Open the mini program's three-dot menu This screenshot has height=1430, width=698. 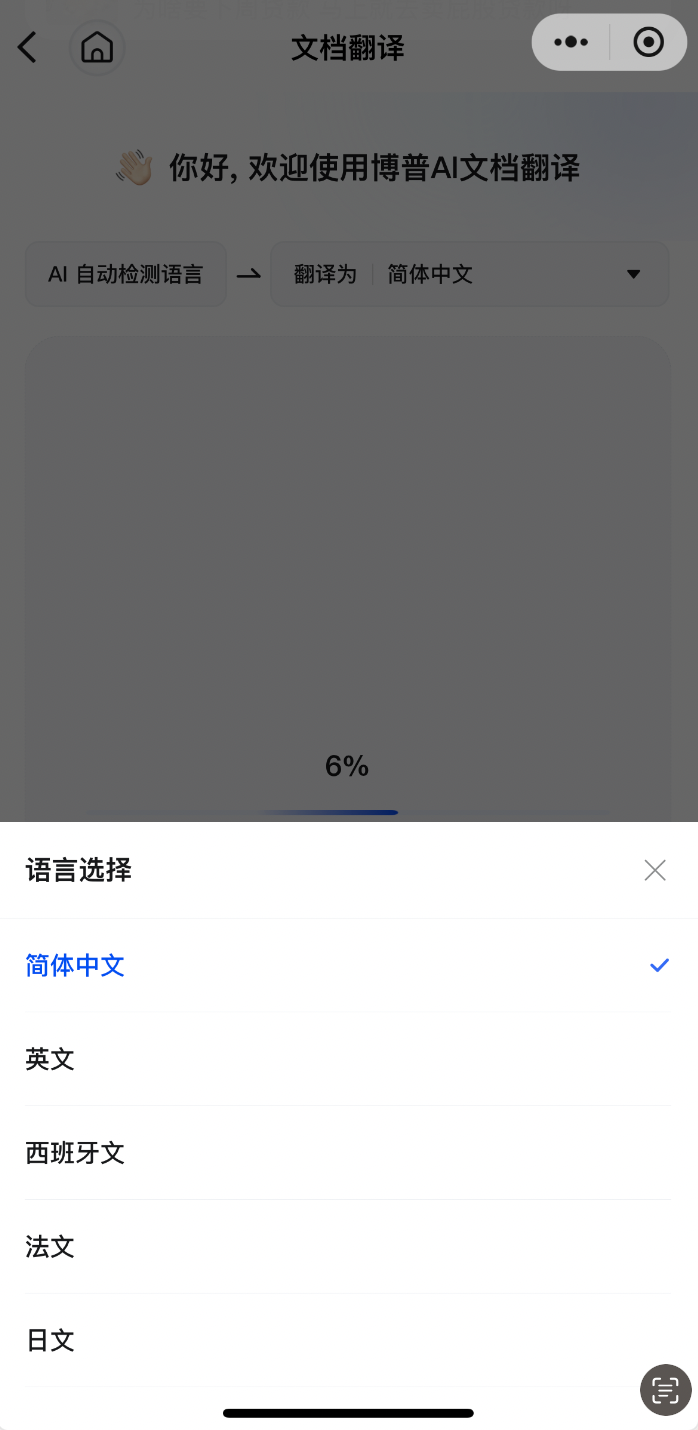point(571,42)
